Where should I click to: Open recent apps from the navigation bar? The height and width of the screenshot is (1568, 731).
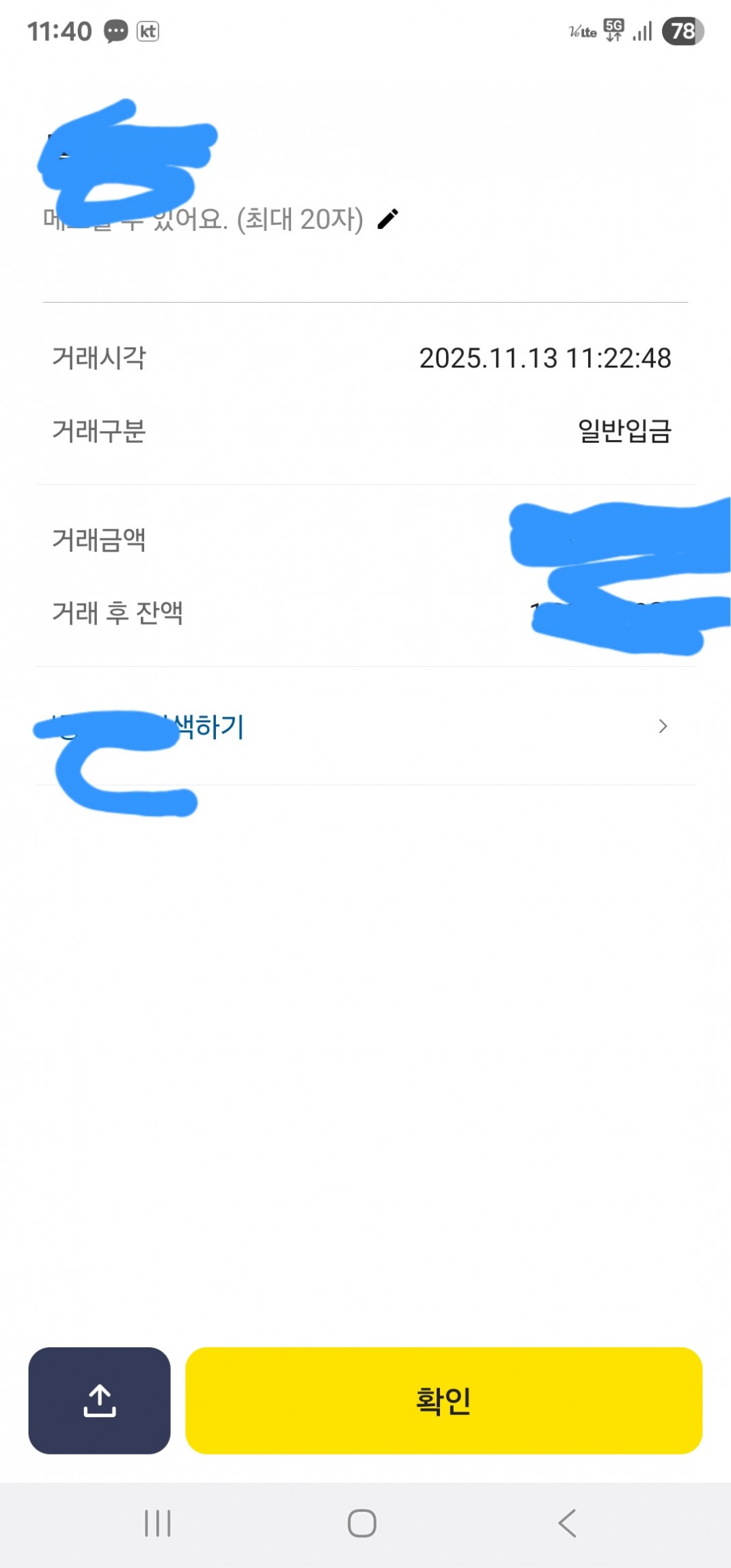coord(158,1523)
